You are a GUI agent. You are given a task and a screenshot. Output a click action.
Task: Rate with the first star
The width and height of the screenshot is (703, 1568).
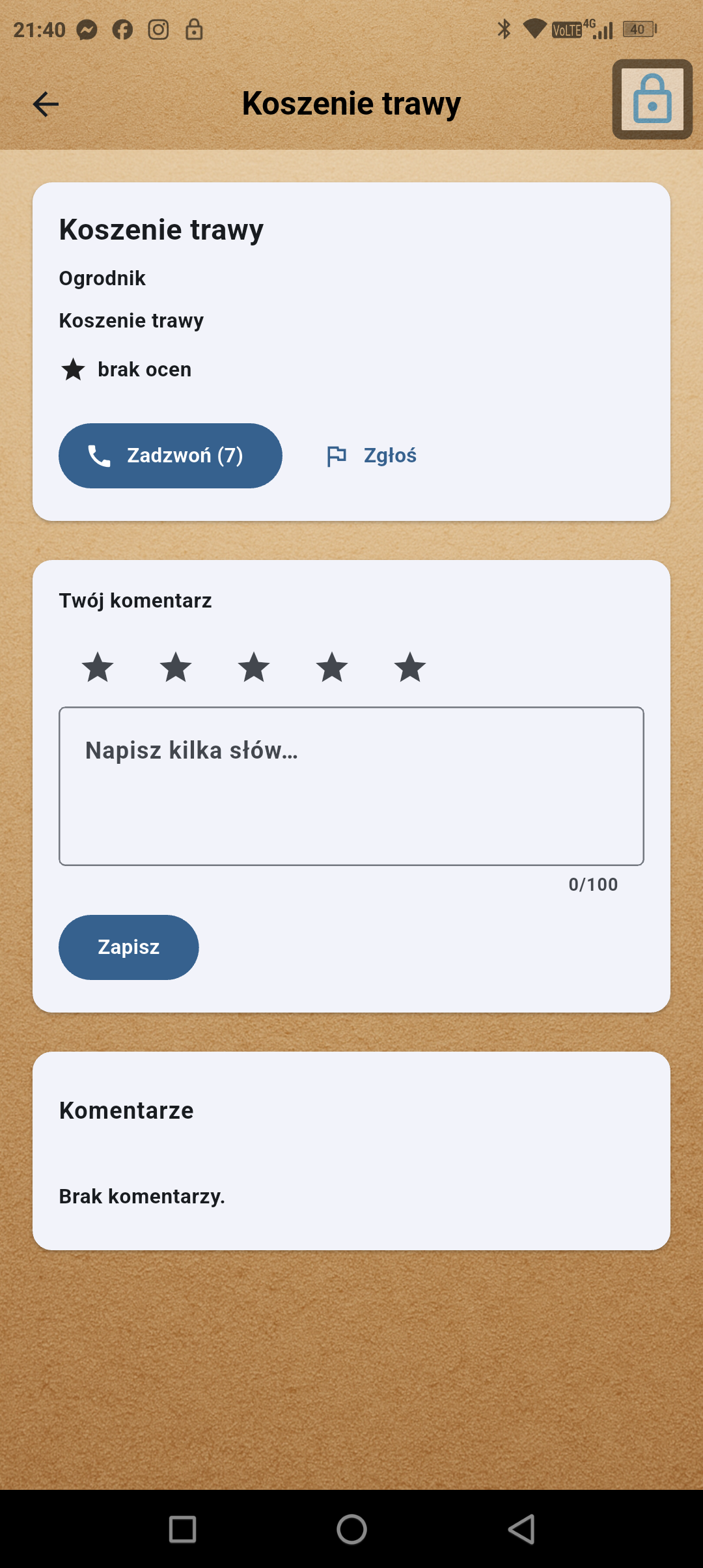tap(98, 667)
